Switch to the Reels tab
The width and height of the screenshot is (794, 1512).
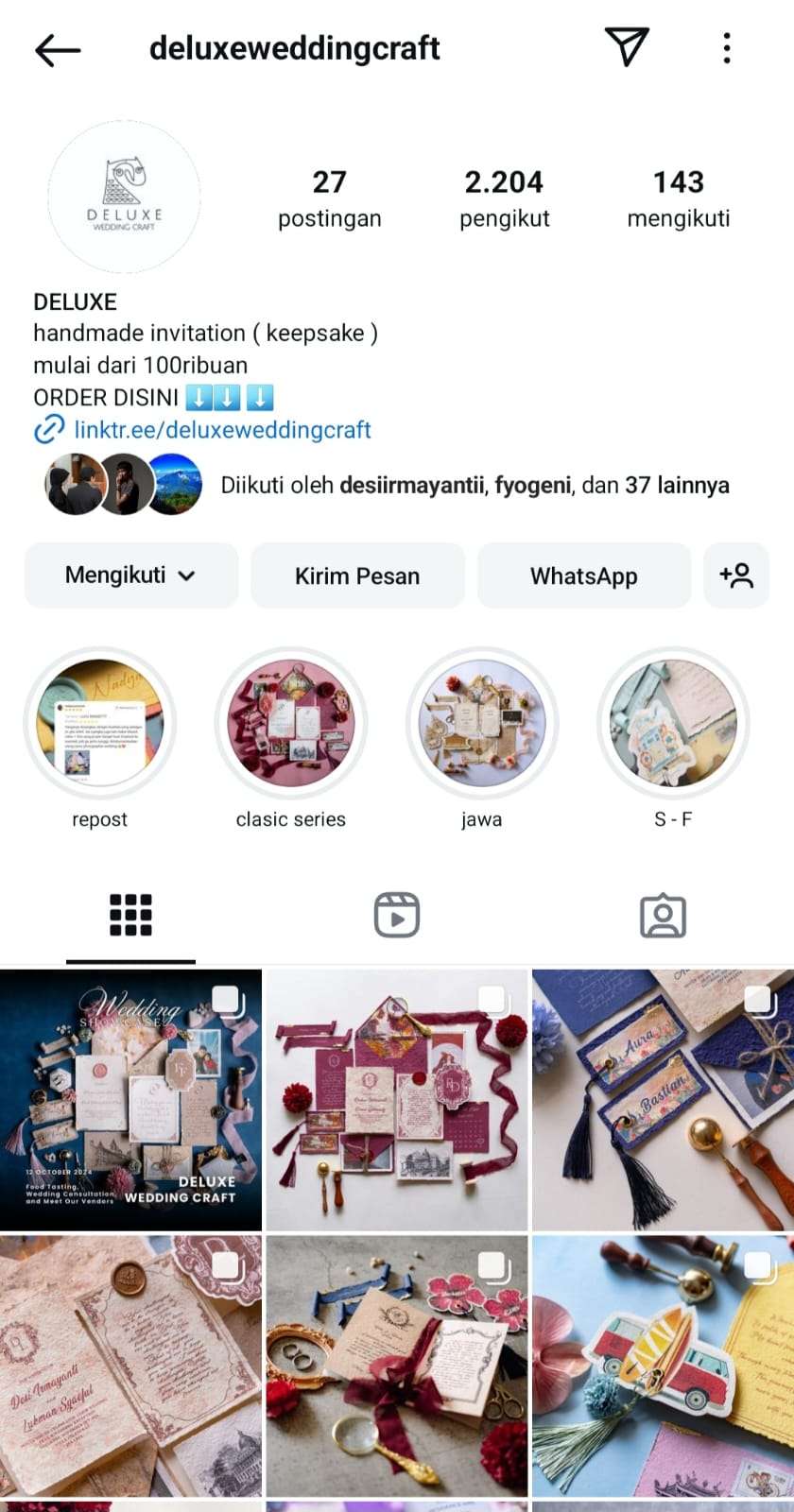point(397,915)
